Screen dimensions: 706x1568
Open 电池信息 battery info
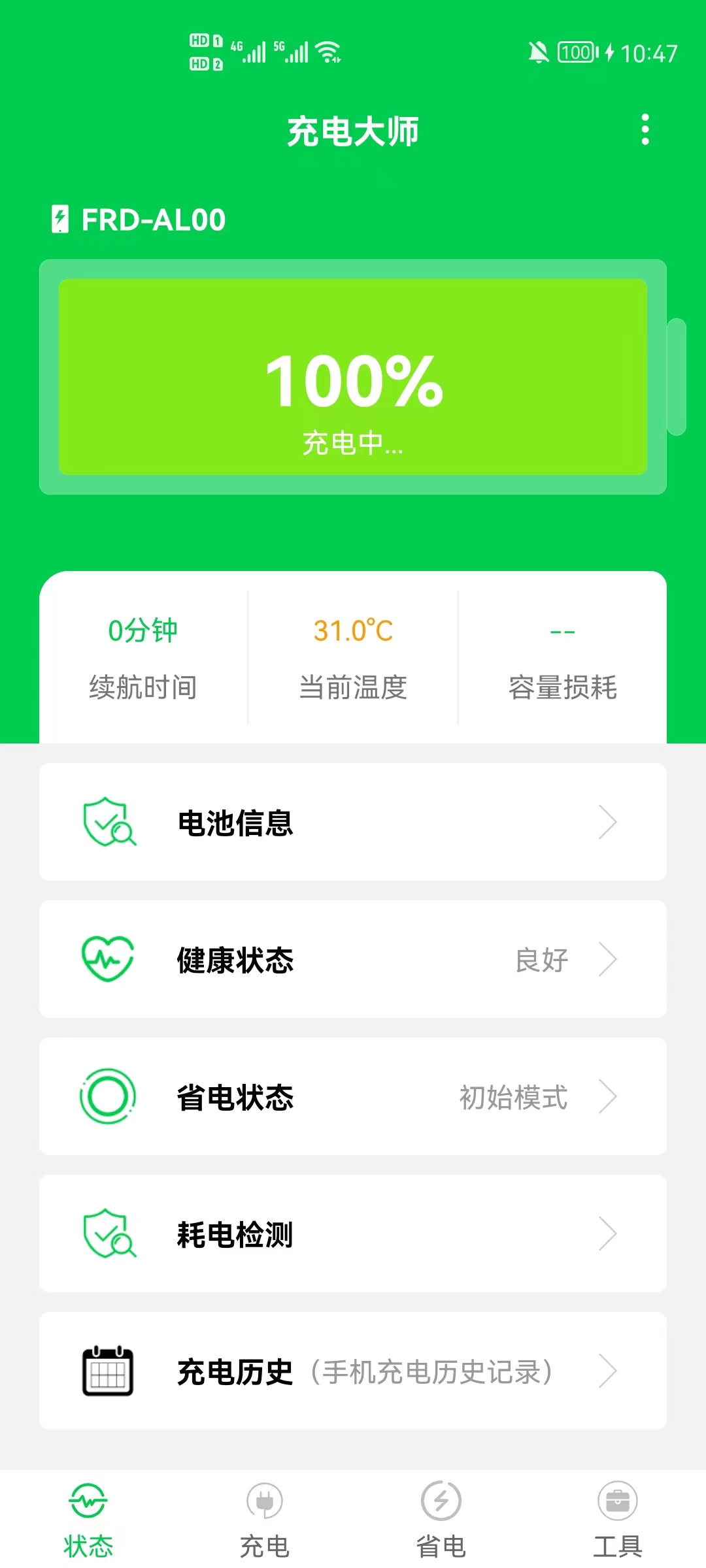353,822
